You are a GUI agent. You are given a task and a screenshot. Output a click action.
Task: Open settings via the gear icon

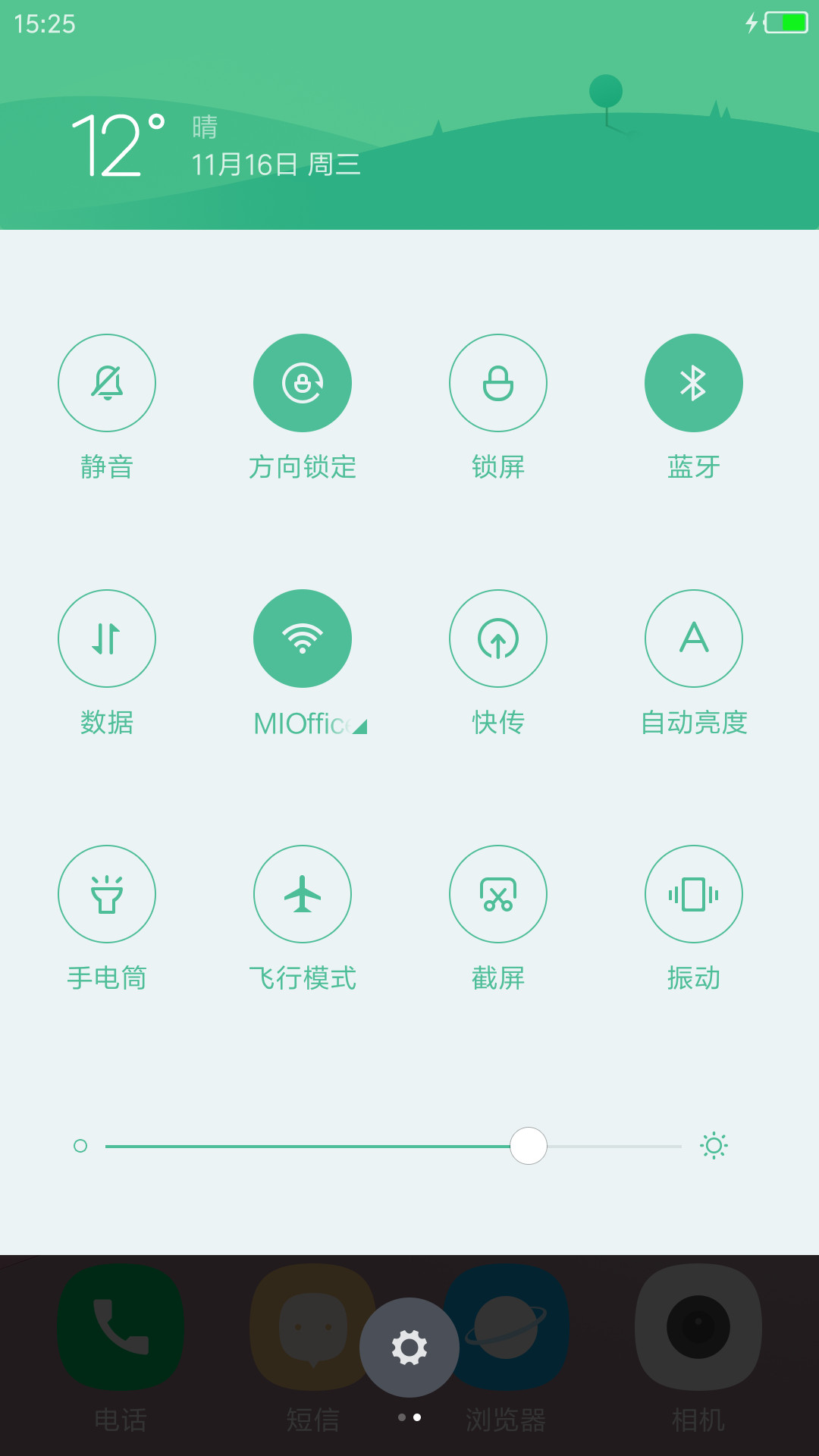pyautogui.click(x=409, y=1348)
